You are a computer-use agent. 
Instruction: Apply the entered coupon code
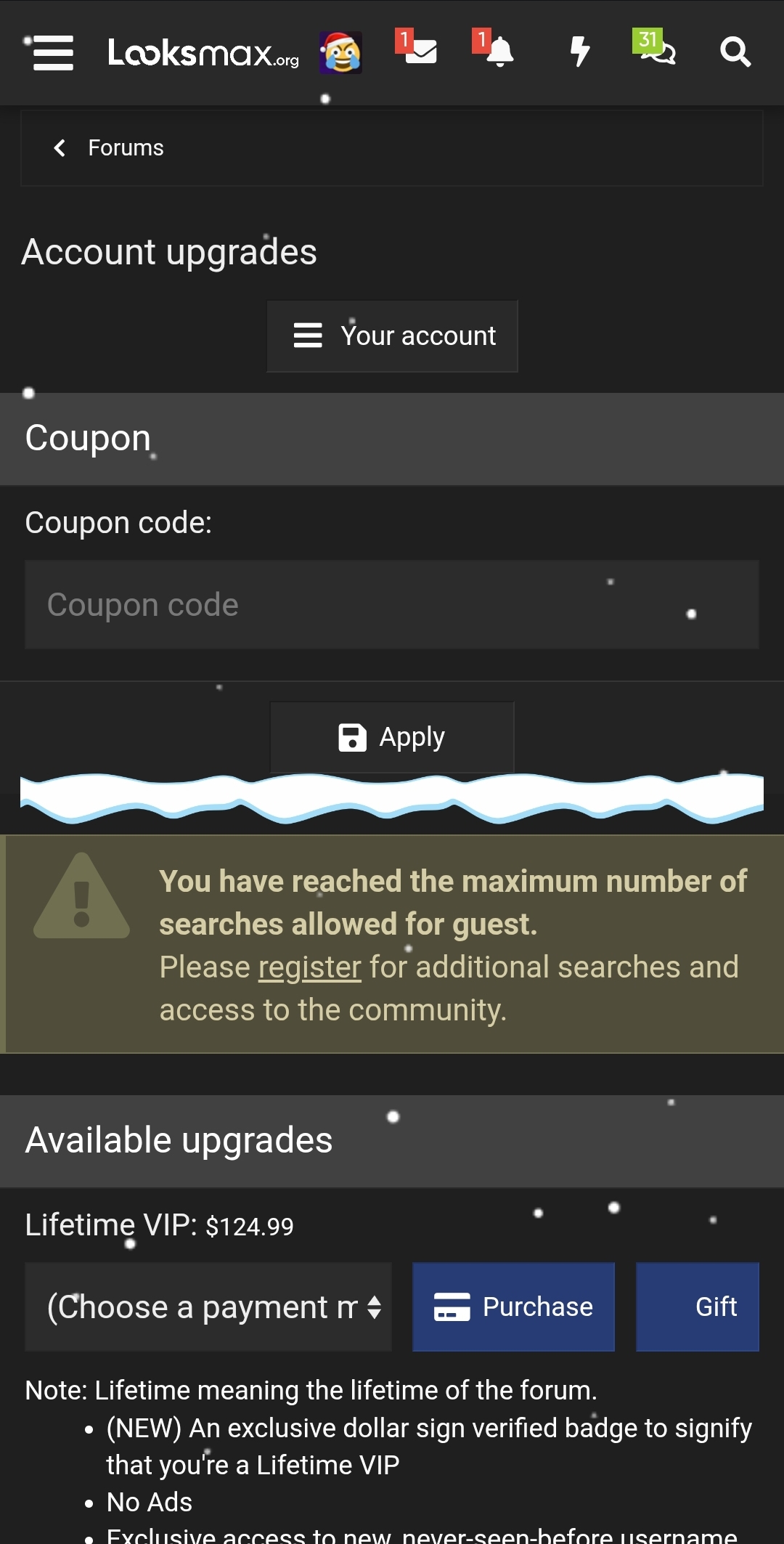[x=391, y=736]
